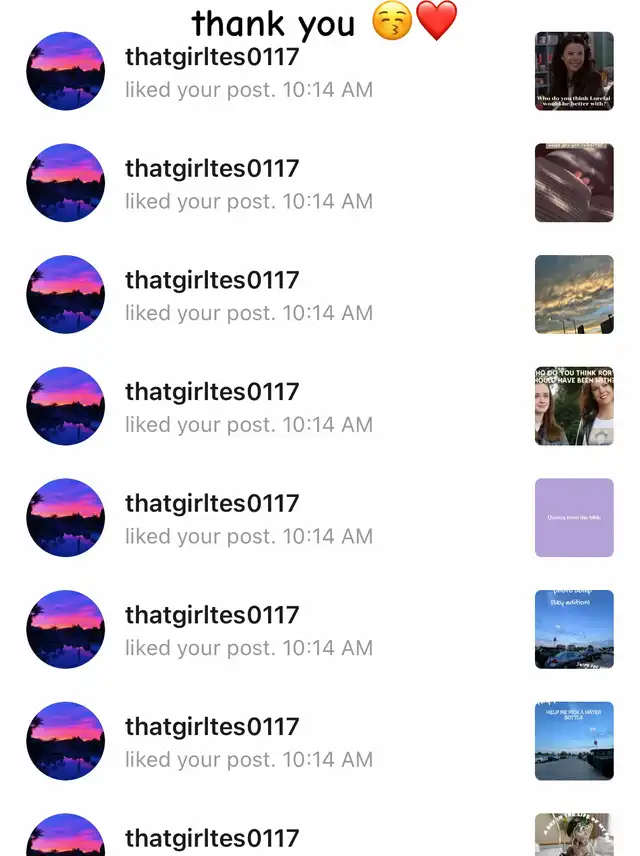The image size is (640, 856).
Task: Open the like notification beside the Lorelai post
Action: [x=248, y=72]
